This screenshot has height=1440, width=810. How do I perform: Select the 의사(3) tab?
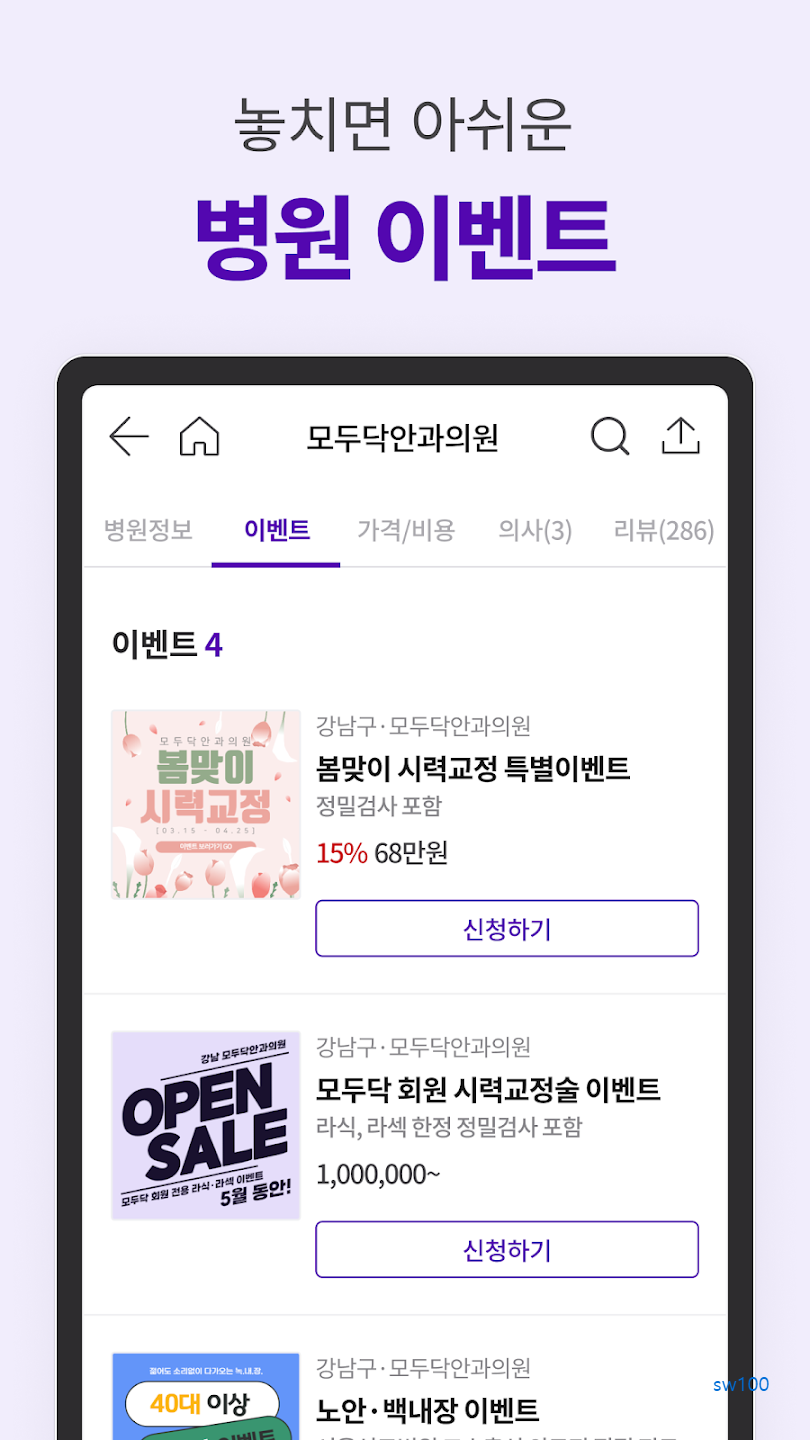pyautogui.click(x=533, y=532)
